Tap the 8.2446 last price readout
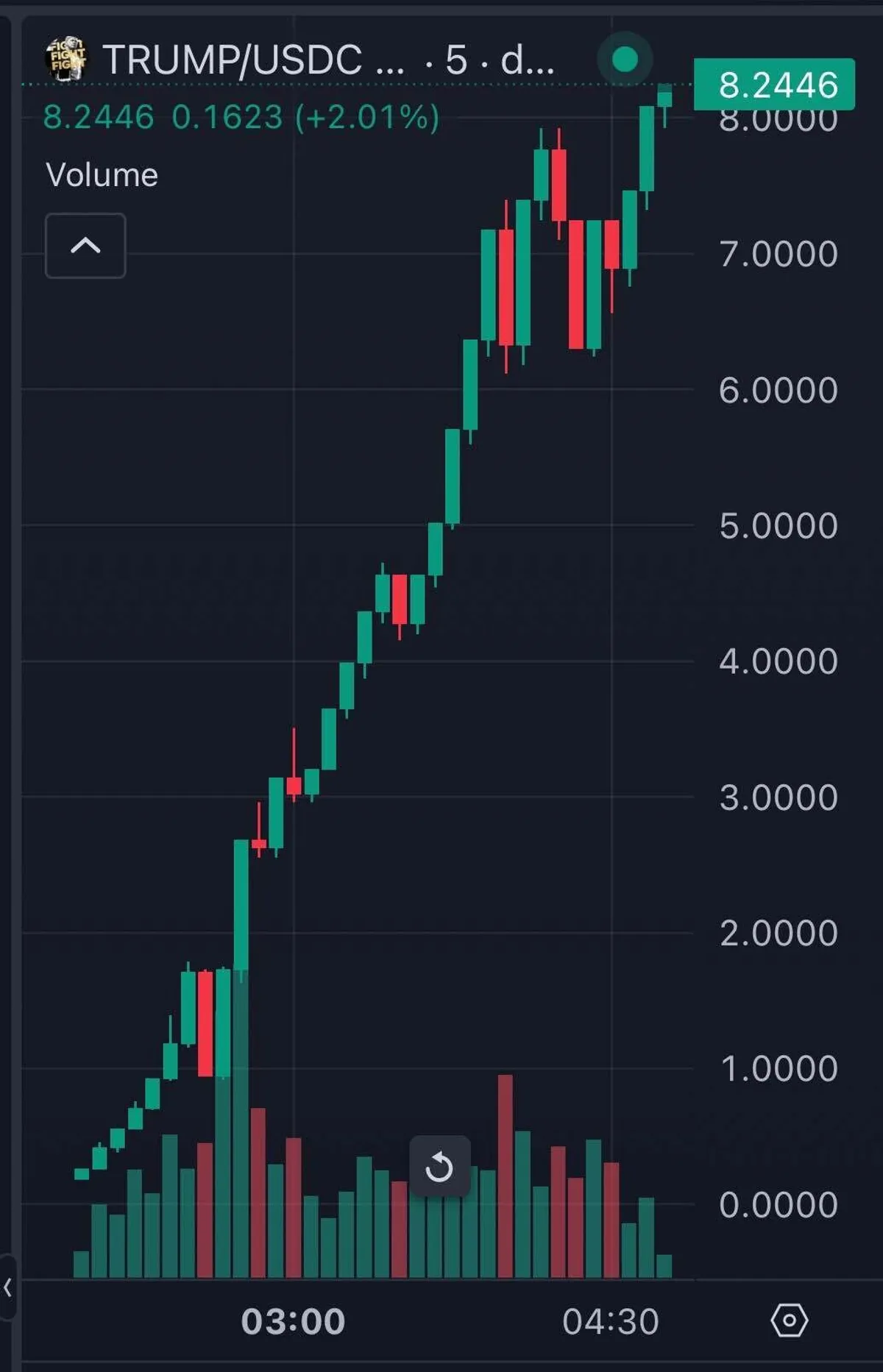 point(99,116)
